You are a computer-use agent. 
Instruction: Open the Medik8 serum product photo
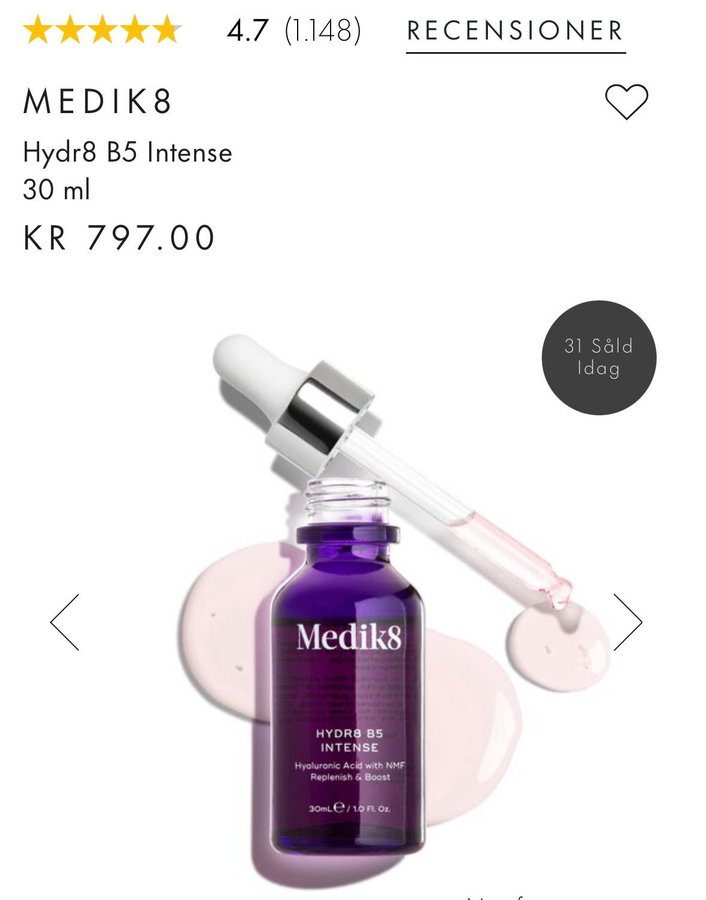tap(350, 640)
